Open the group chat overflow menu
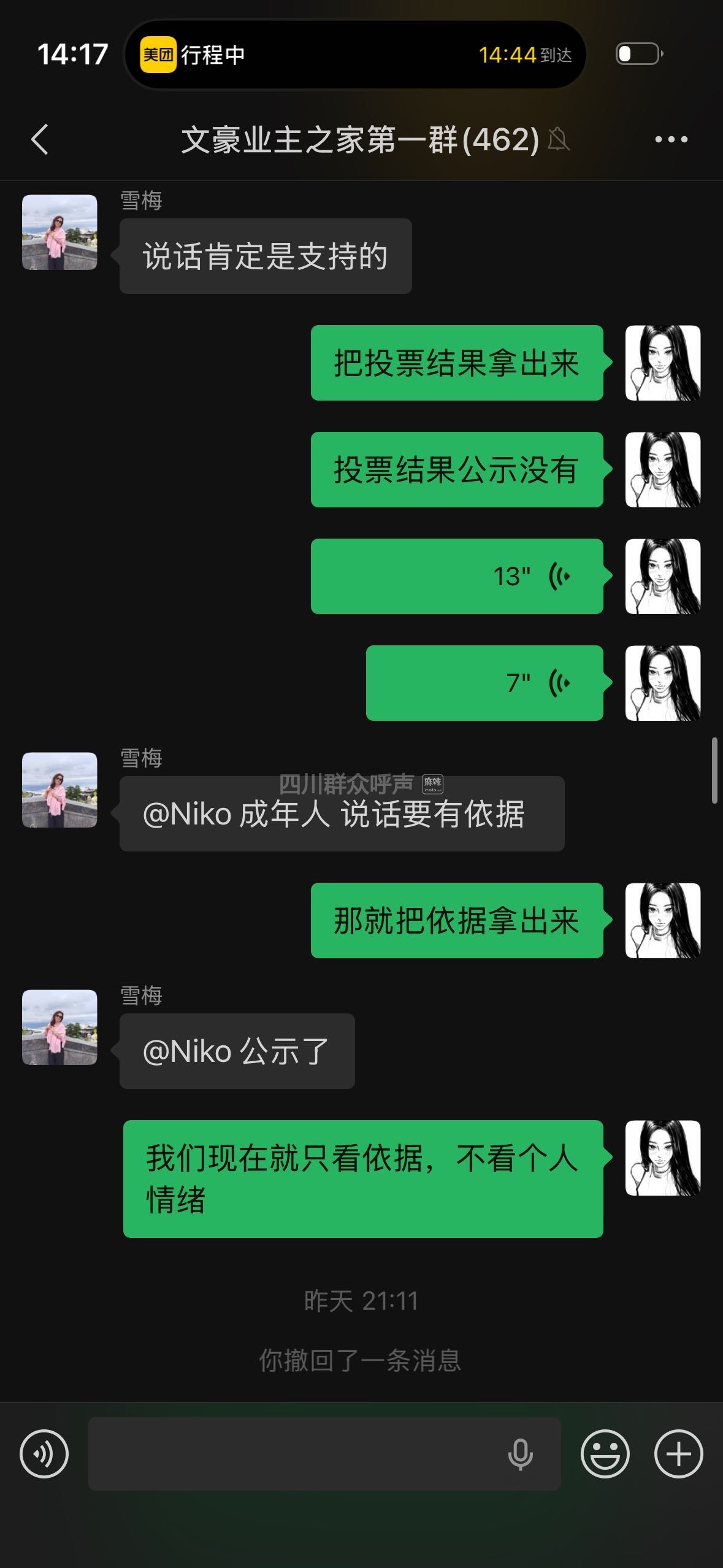 (671, 139)
